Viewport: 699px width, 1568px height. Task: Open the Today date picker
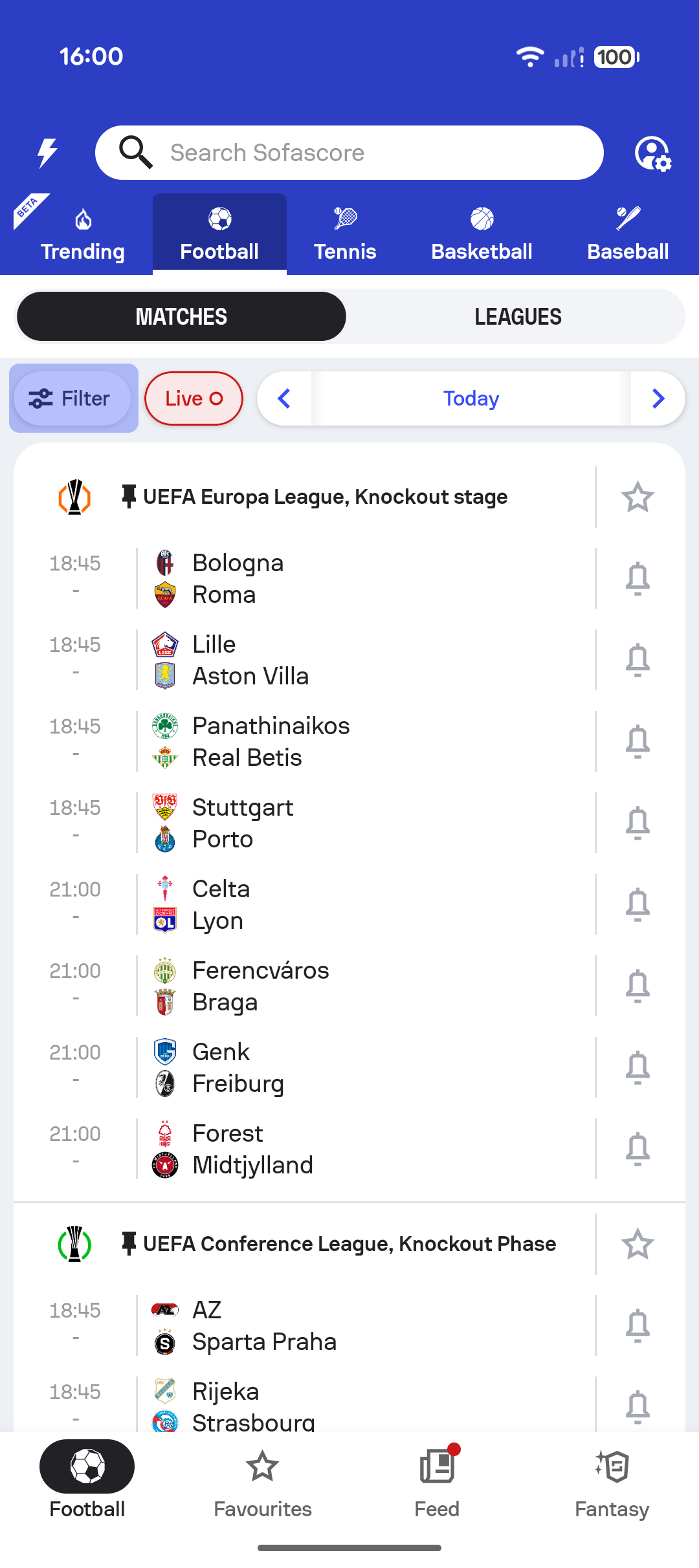pos(471,398)
